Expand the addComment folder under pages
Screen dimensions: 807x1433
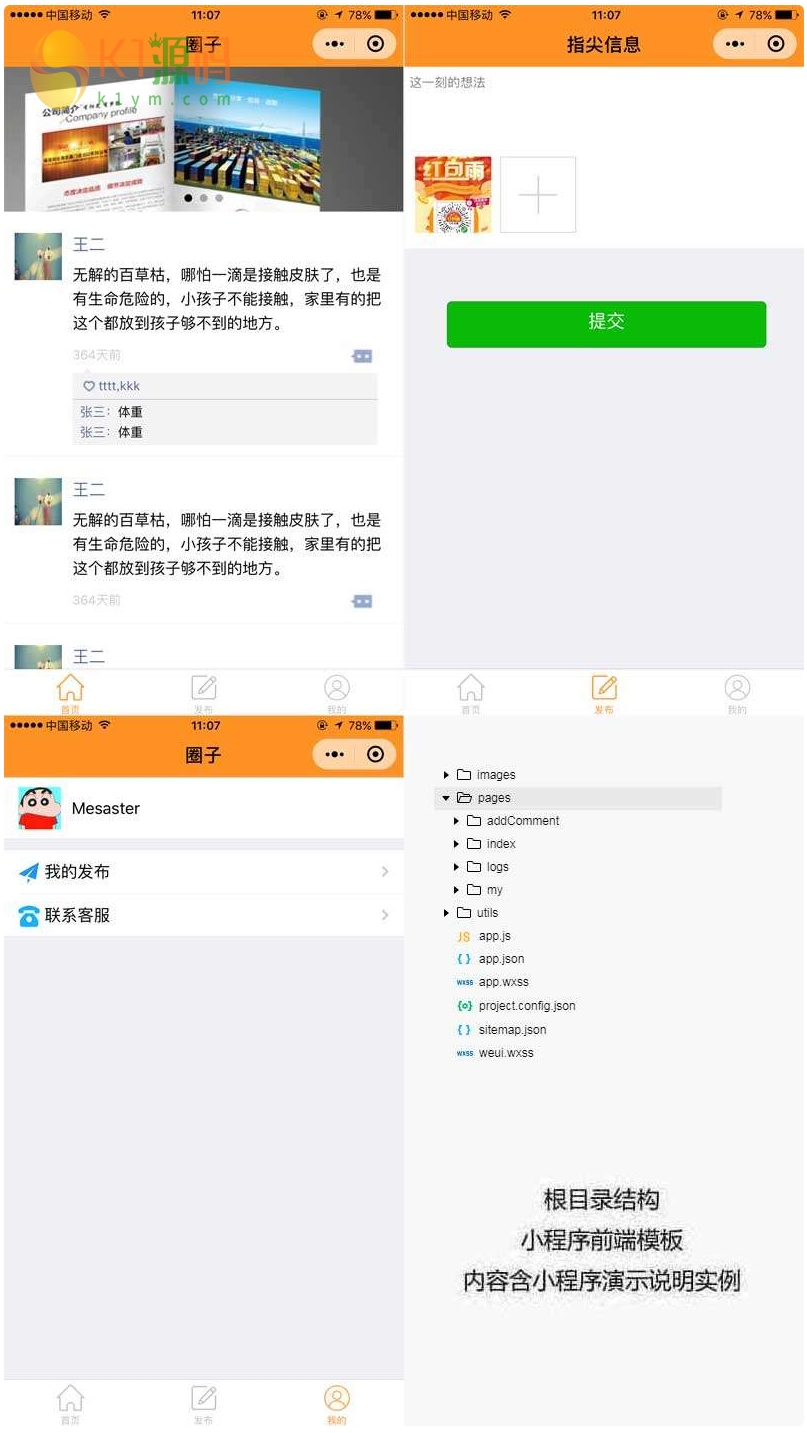(x=458, y=820)
